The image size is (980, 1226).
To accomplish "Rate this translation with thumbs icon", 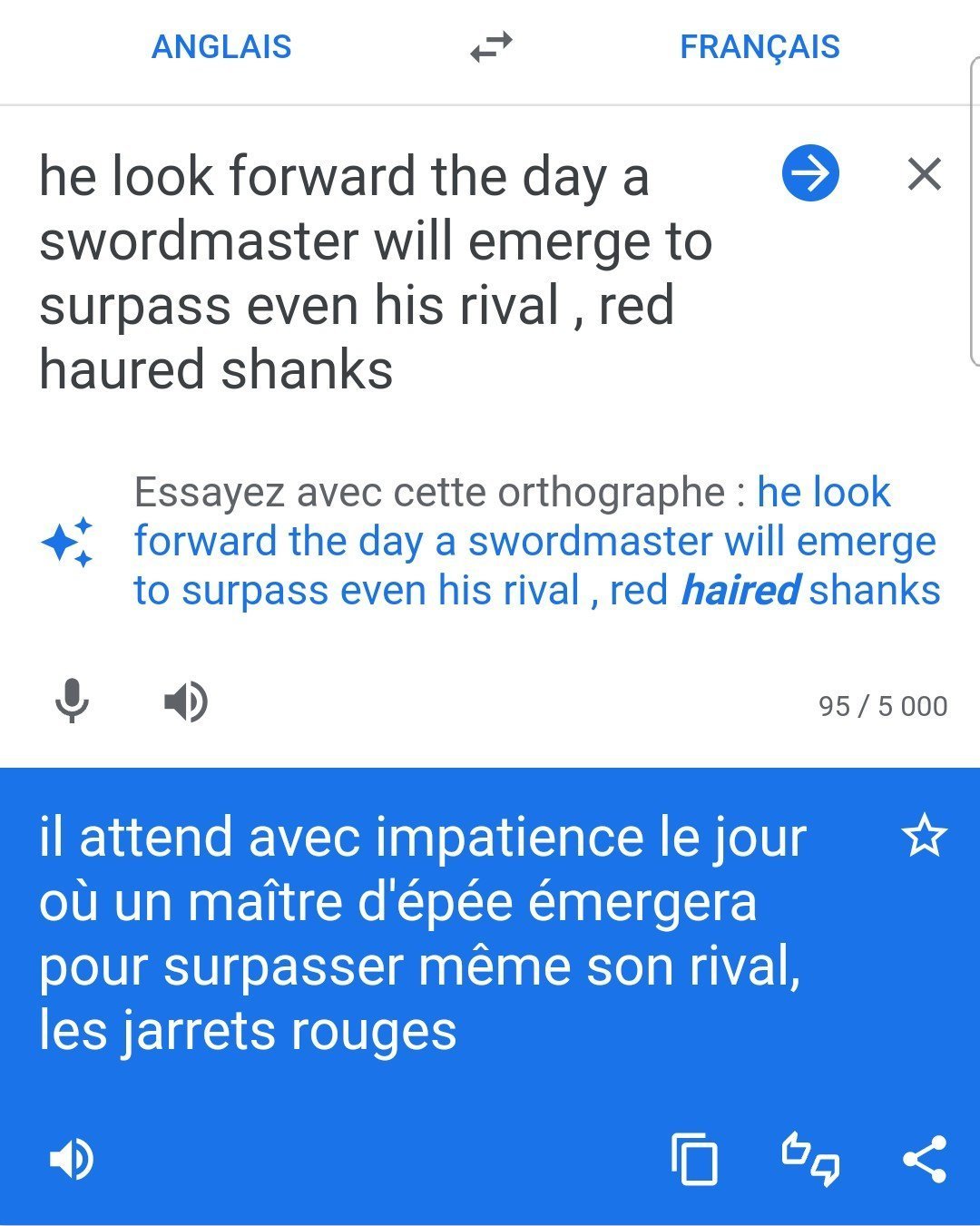I will coord(809,1159).
